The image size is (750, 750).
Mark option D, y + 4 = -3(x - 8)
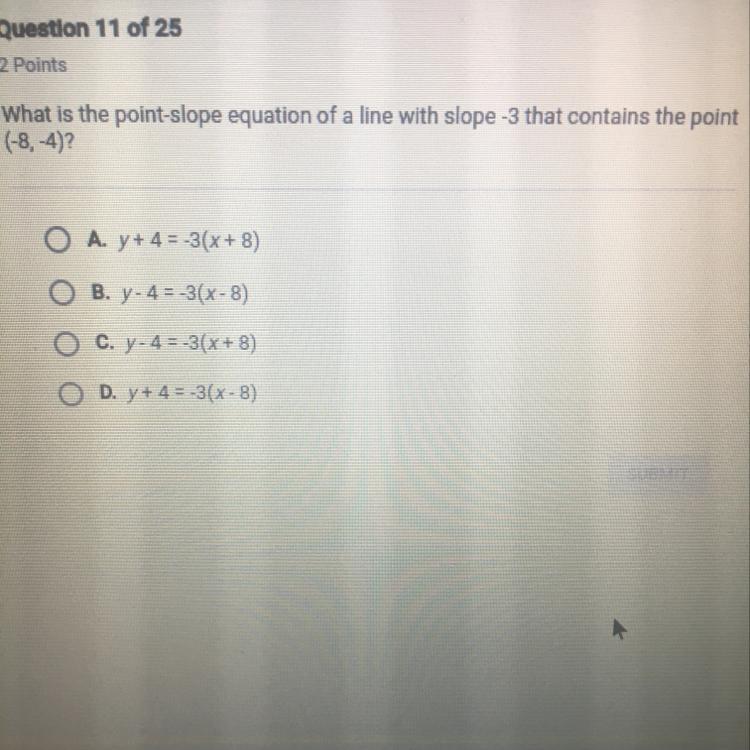[71, 395]
